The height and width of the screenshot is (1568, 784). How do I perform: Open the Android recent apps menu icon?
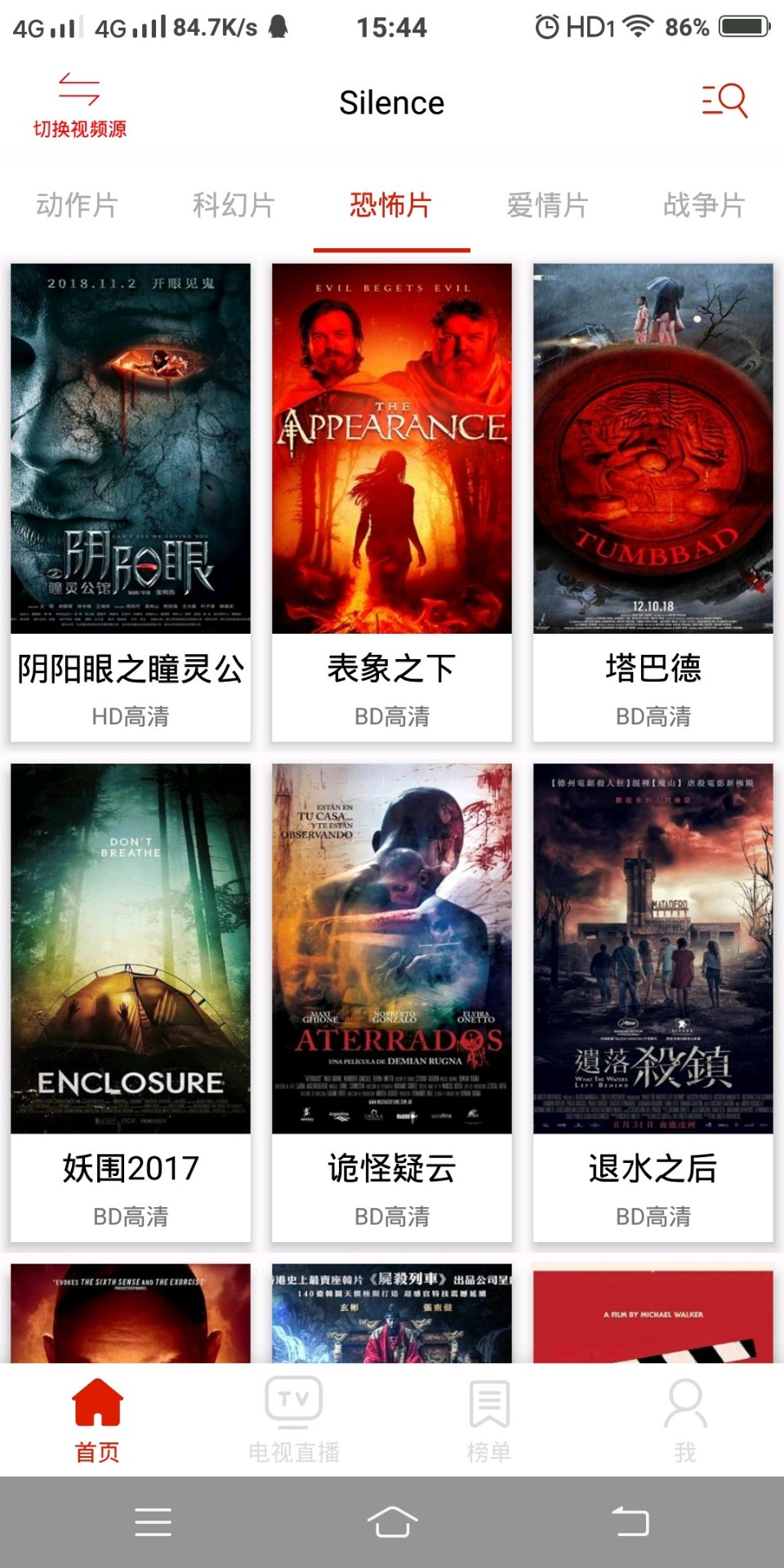[x=152, y=1521]
